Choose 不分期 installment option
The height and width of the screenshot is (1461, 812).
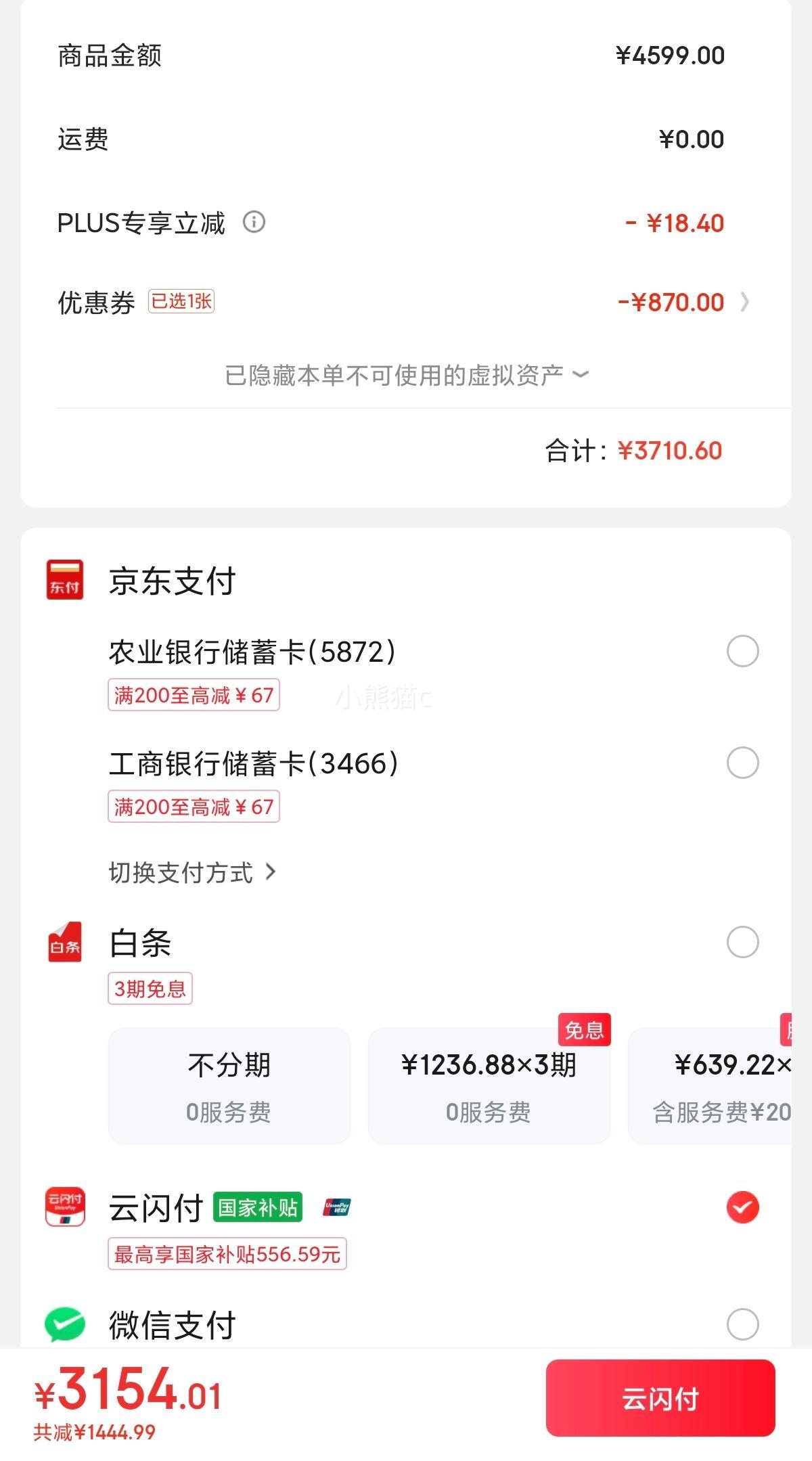pos(229,1086)
